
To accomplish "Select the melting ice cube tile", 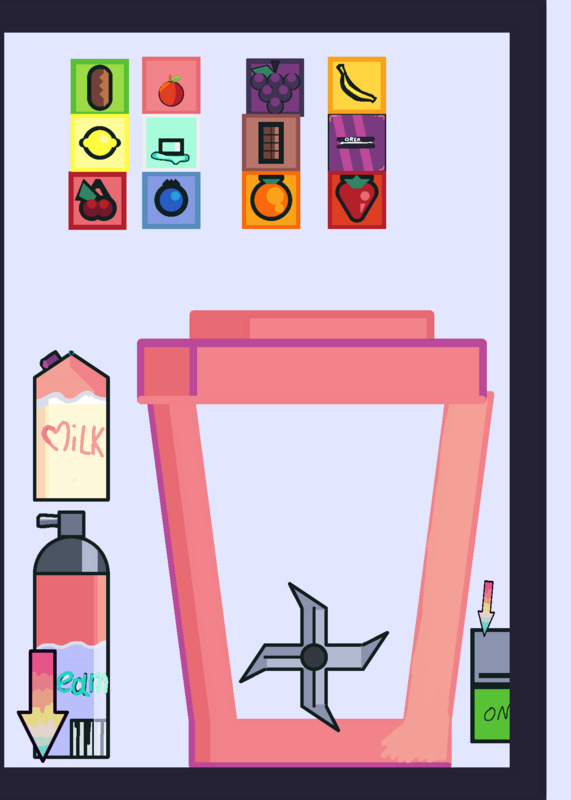I will tap(171, 143).
